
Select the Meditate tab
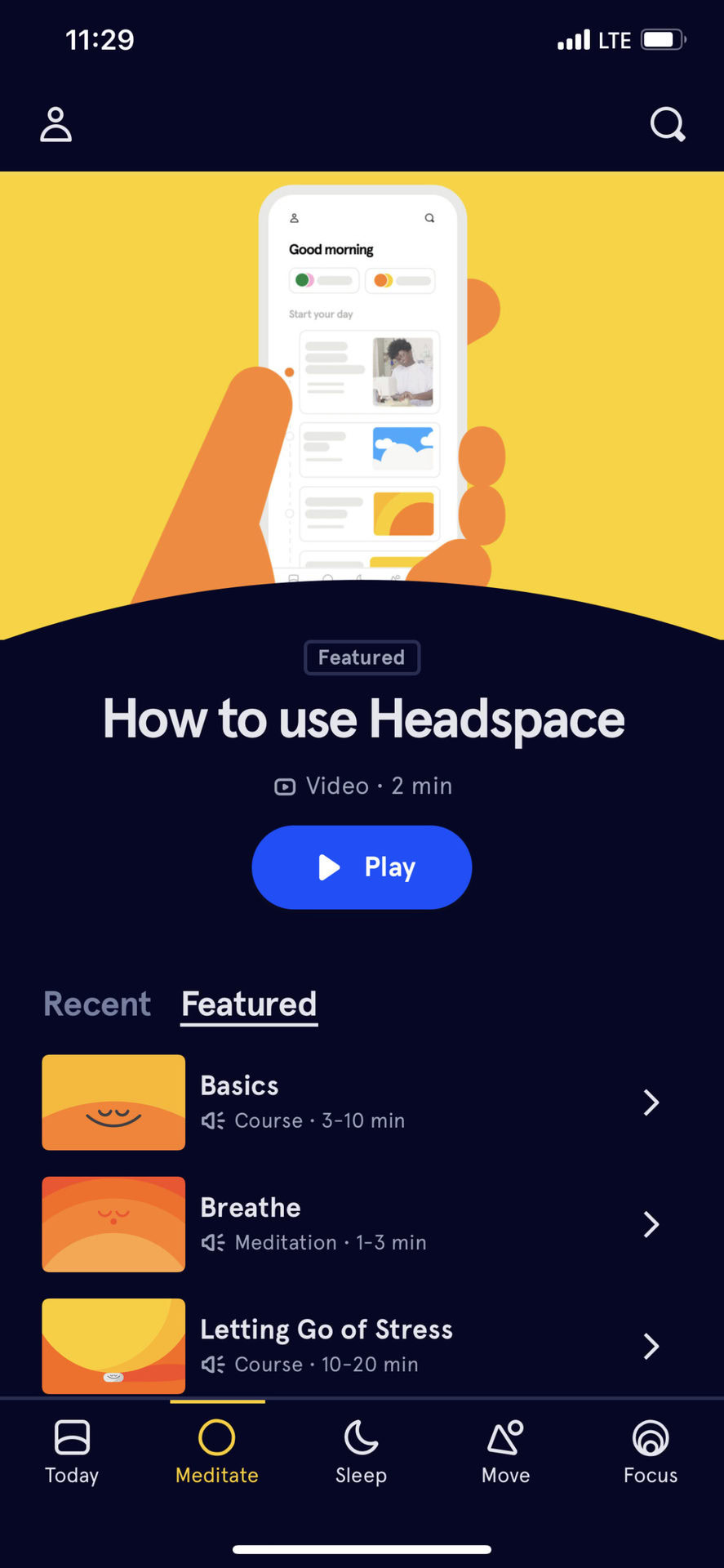coord(217,1453)
